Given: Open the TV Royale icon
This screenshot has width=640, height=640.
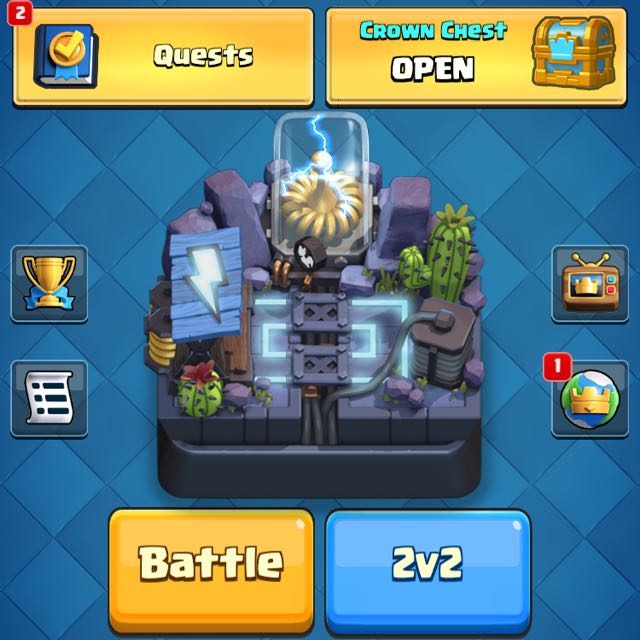Looking at the screenshot, I should (x=590, y=284).
